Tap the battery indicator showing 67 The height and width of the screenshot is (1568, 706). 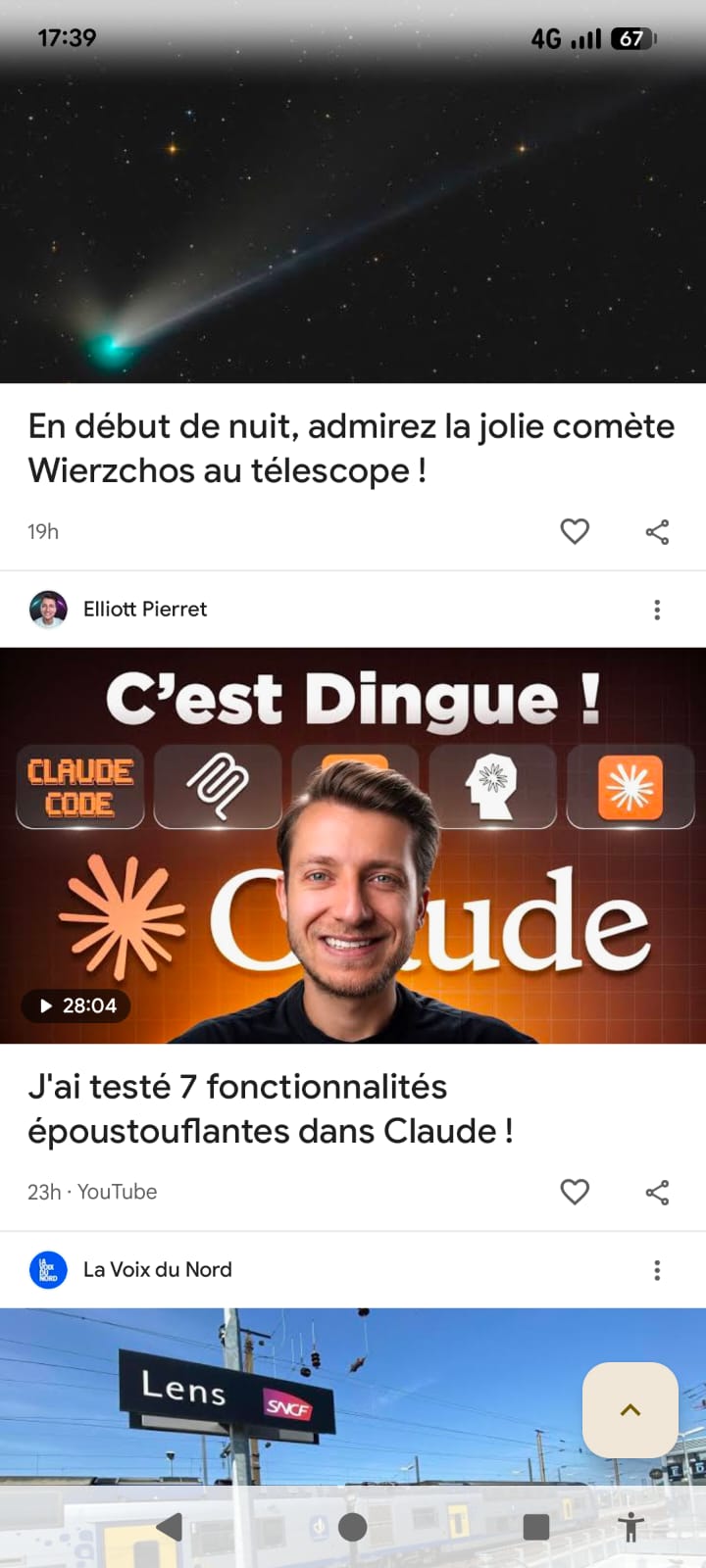coord(633,39)
